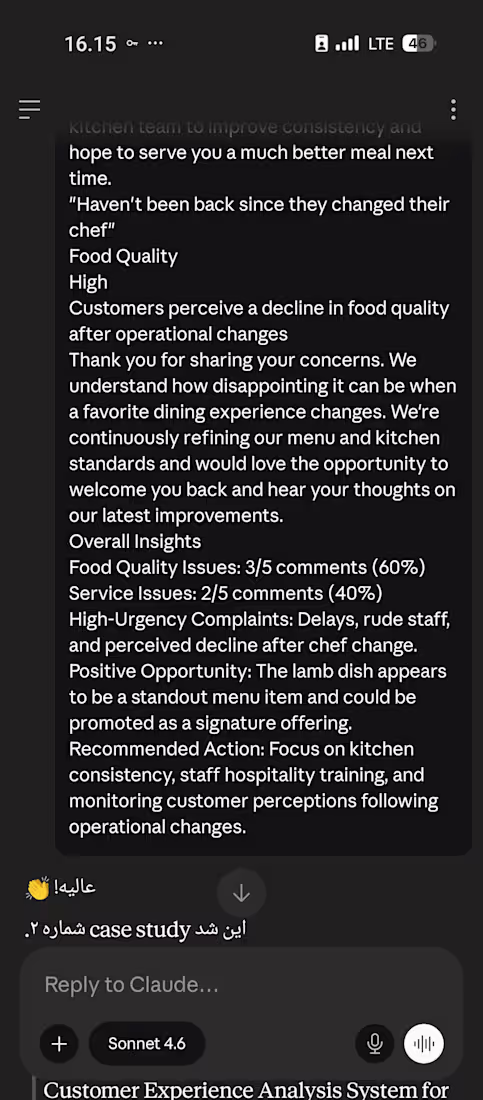This screenshot has height=1100, width=483.
Task: Open the sidebar menu button
Action: click(29, 109)
